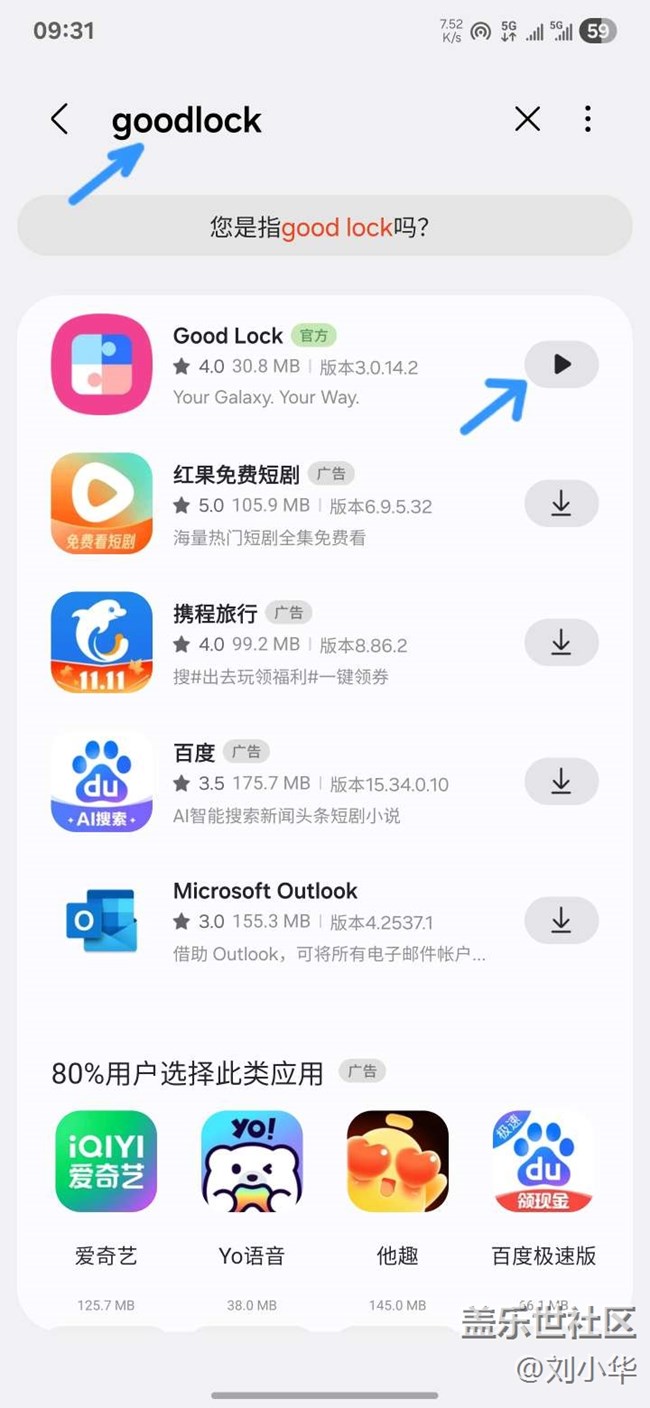Open the three-dot overflow menu
650x1408 pixels.
tap(587, 120)
